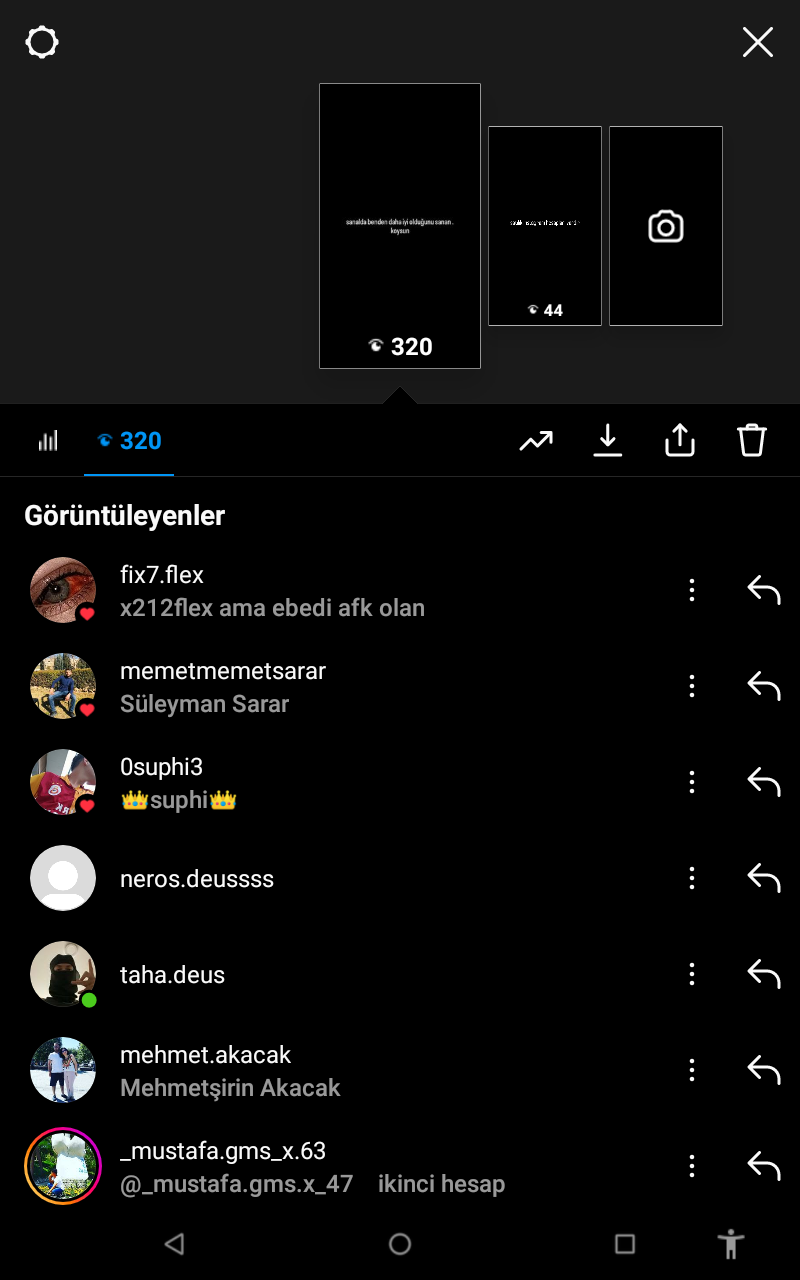Open more options for mehmet.akacak
The width and height of the screenshot is (800, 1280).
pyautogui.click(x=691, y=1070)
